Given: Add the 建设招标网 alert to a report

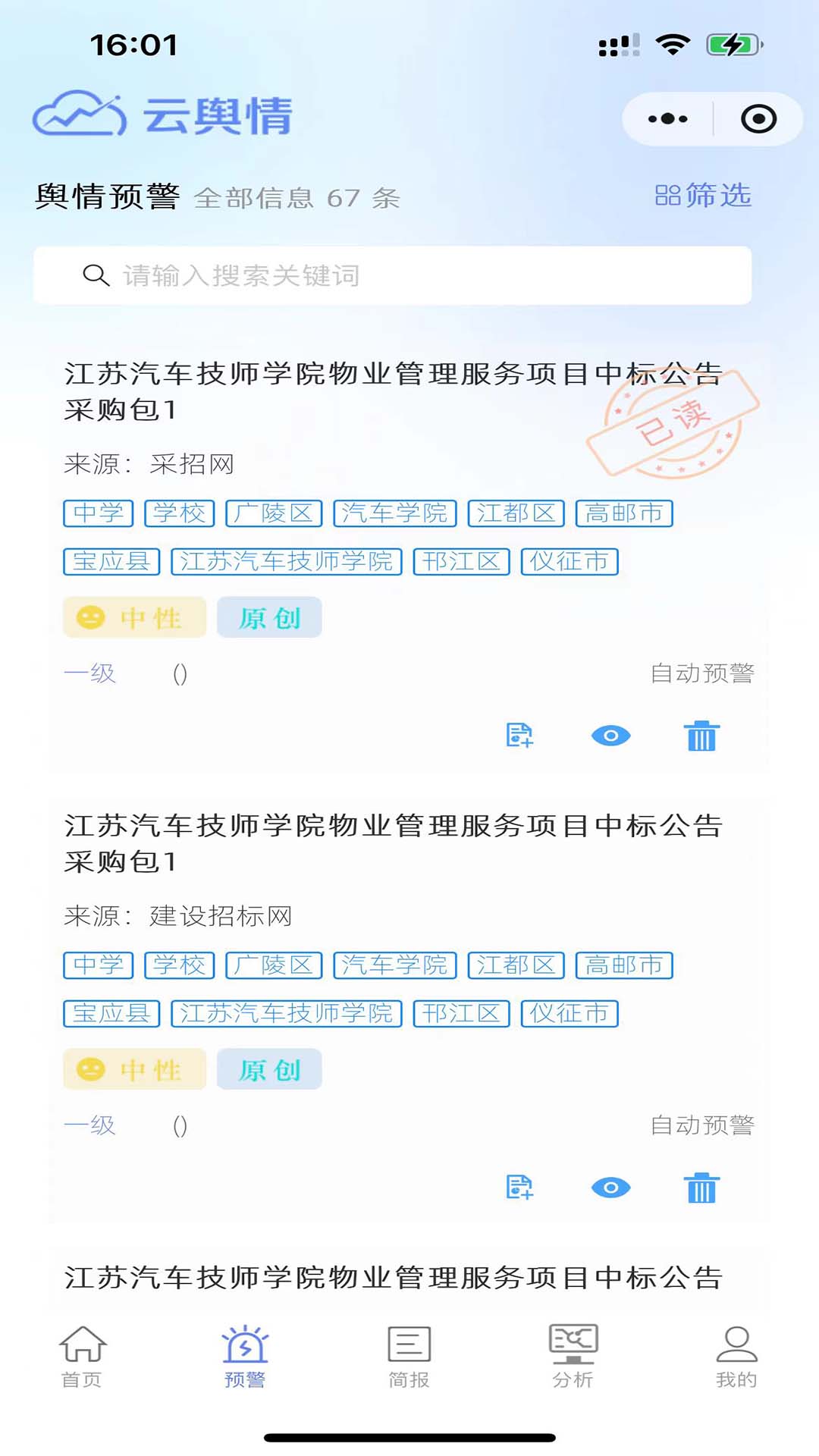Looking at the screenshot, I should tap(519, 1188).
